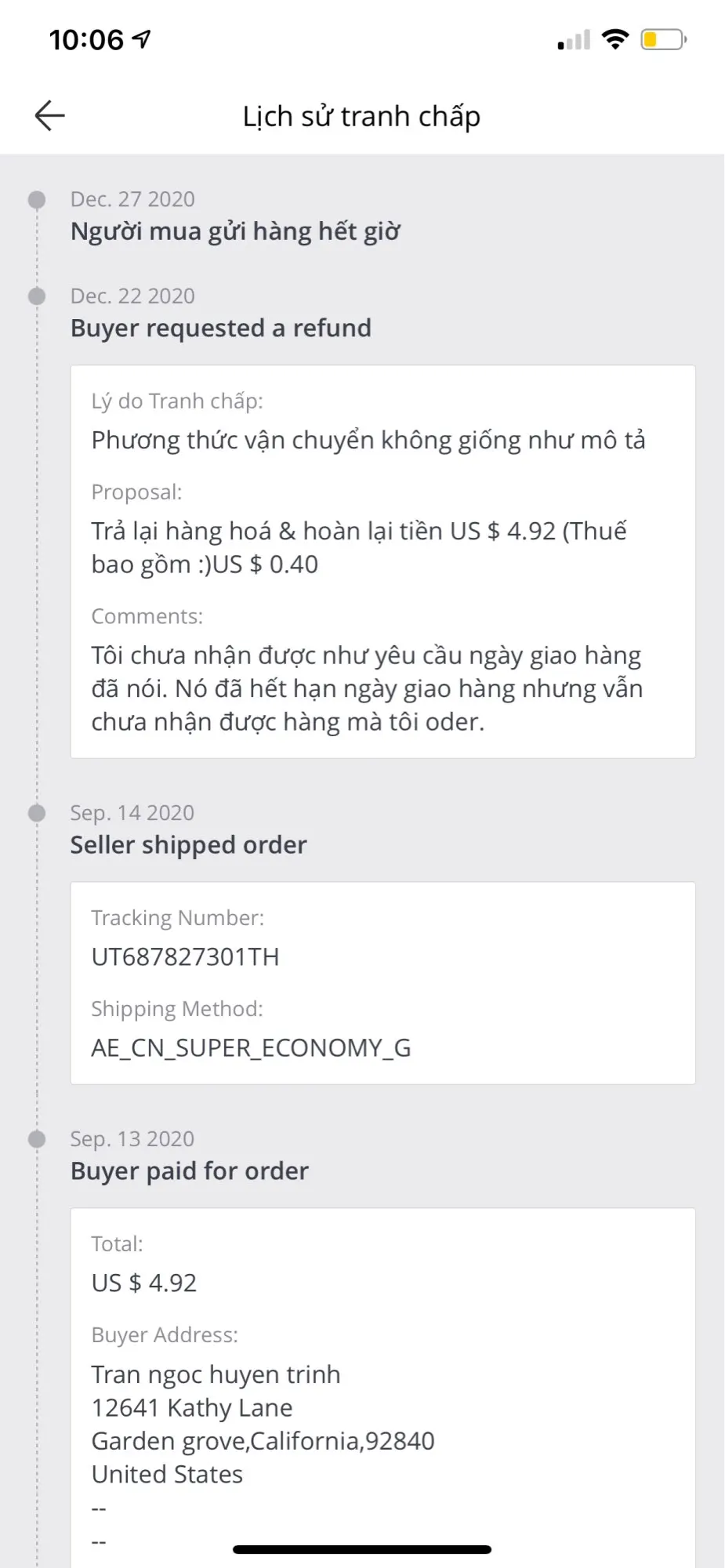Select the tracking number UT687827301TH
The image size is (725, 1568).
coord(186,956)
